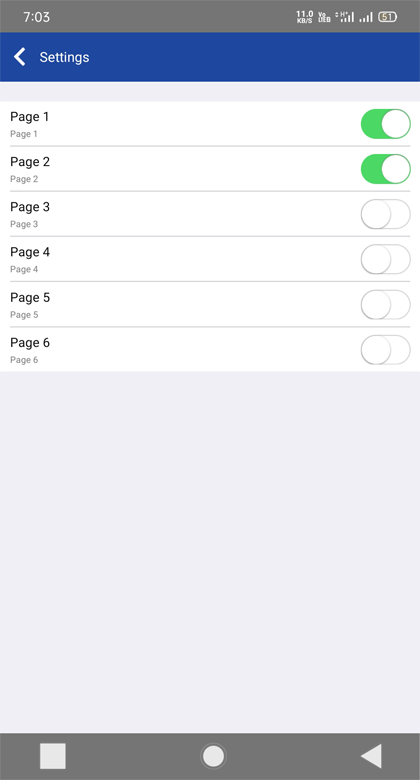
Task: Activate the Page 6 toggle
Action: [386, 350]
